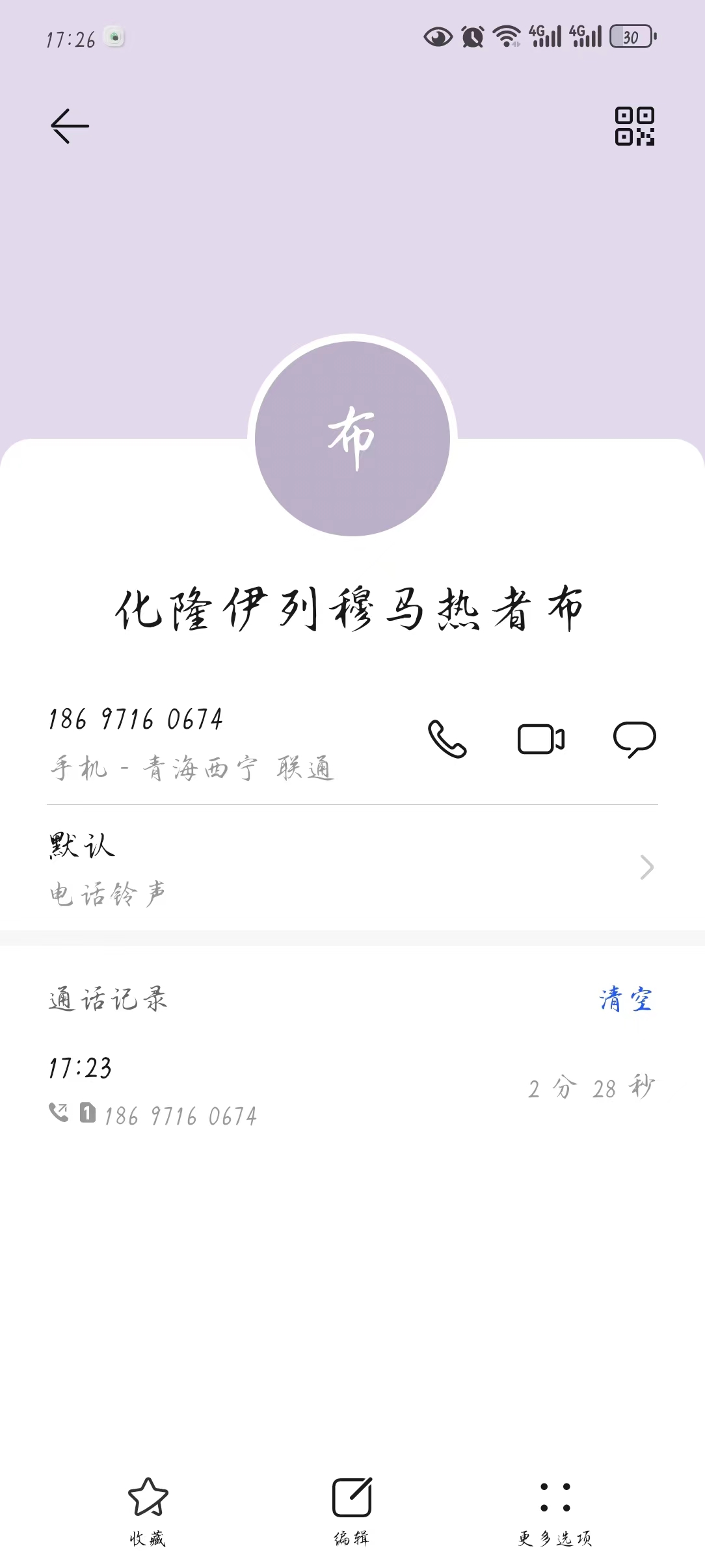705x1568 pixels.
Task: Open 更多选项 for more options
Action: point(555,1511)
